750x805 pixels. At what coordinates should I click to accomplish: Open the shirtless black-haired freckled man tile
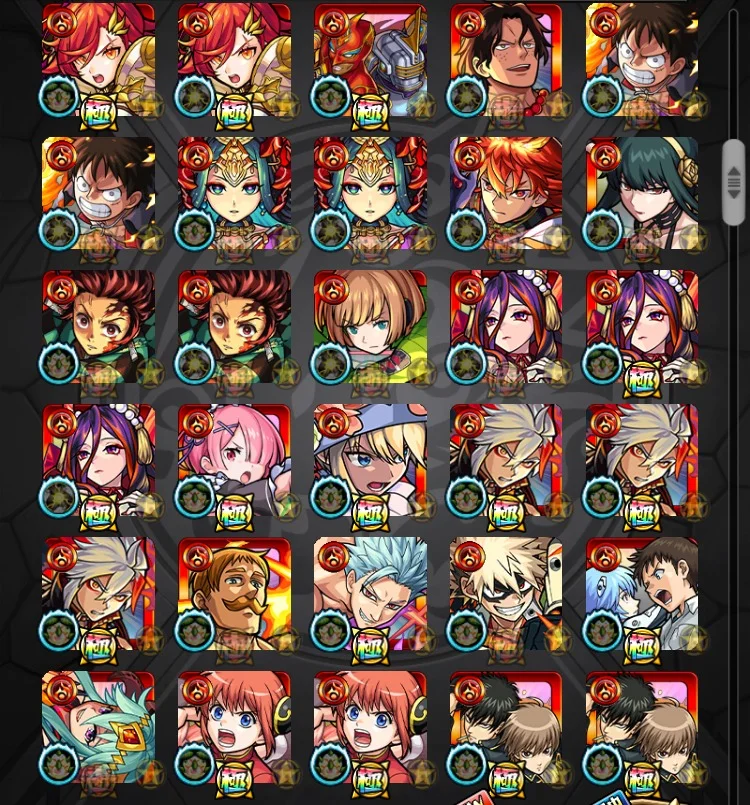[x=506, y=60]
